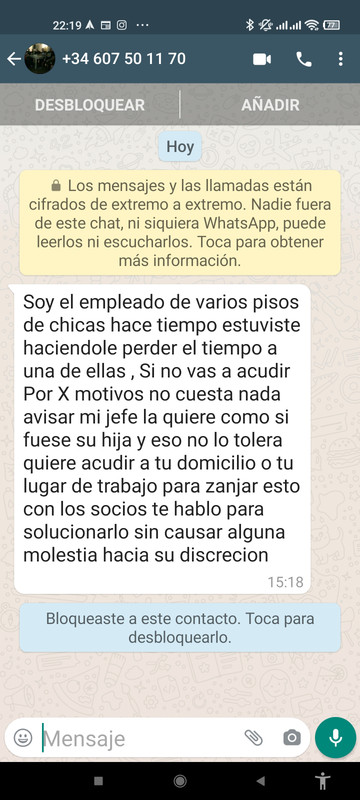
Task: Tap AÑADIR to add the contact
Action: click(270, 105)
